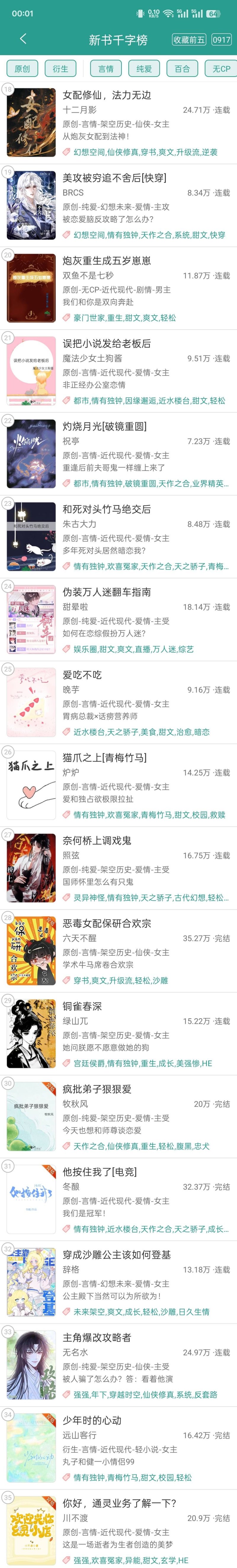
Task: Tap the 0917 date button
Action: click(x=221, y=39)
